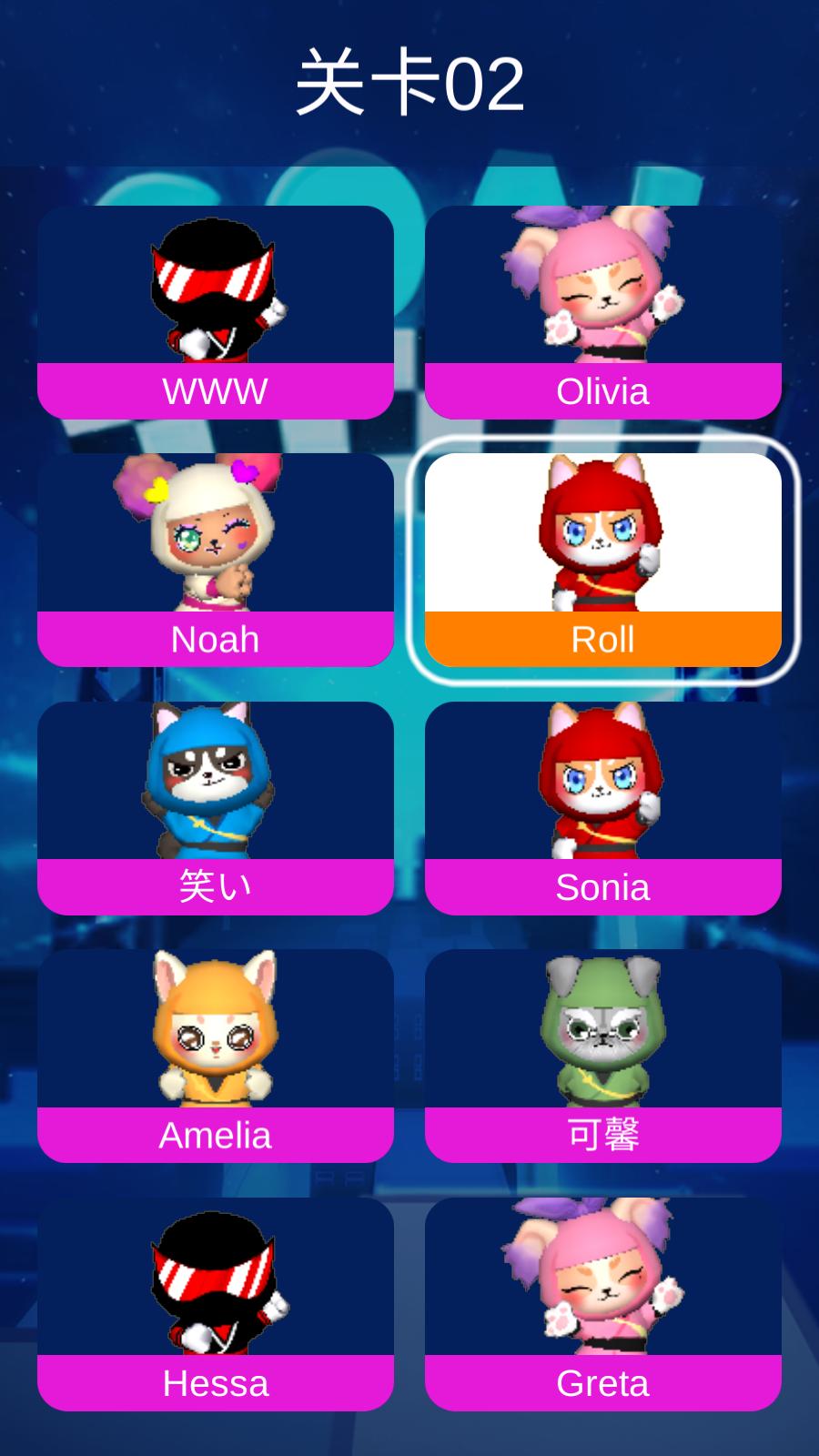Pick the Greta character card
Screen dimensions: 819x1456
602,1304
